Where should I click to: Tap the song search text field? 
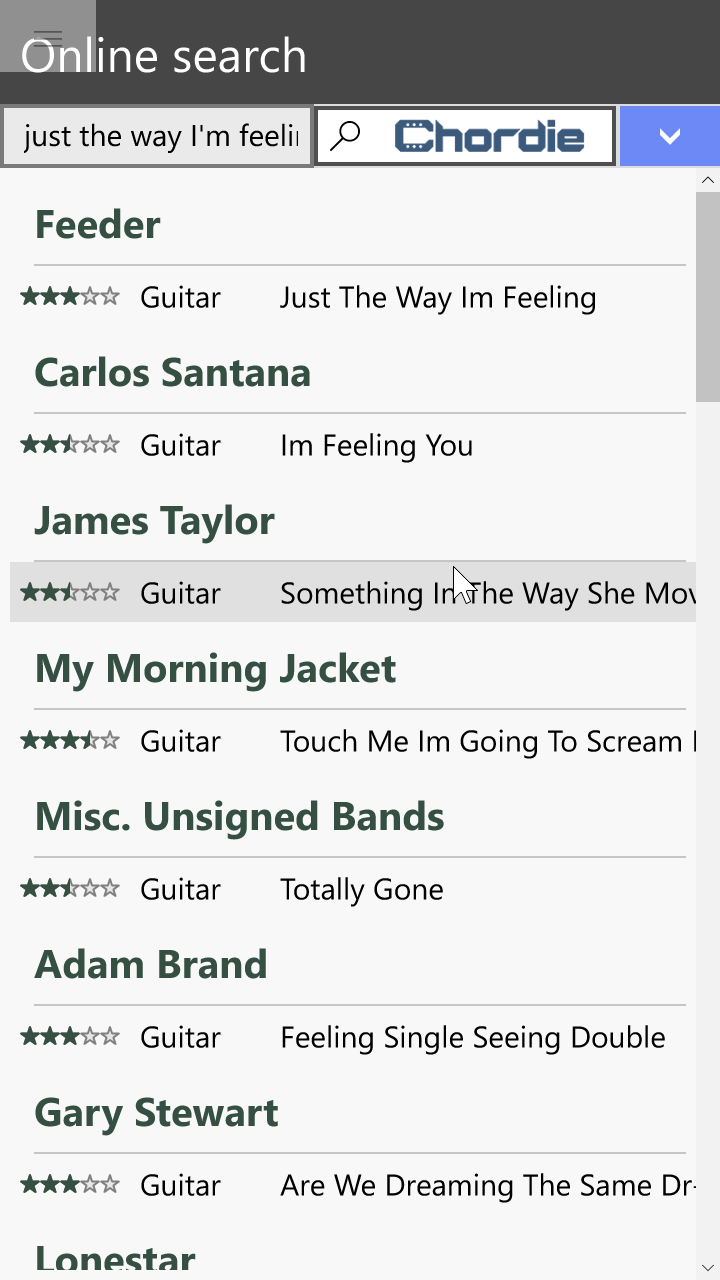157,136
